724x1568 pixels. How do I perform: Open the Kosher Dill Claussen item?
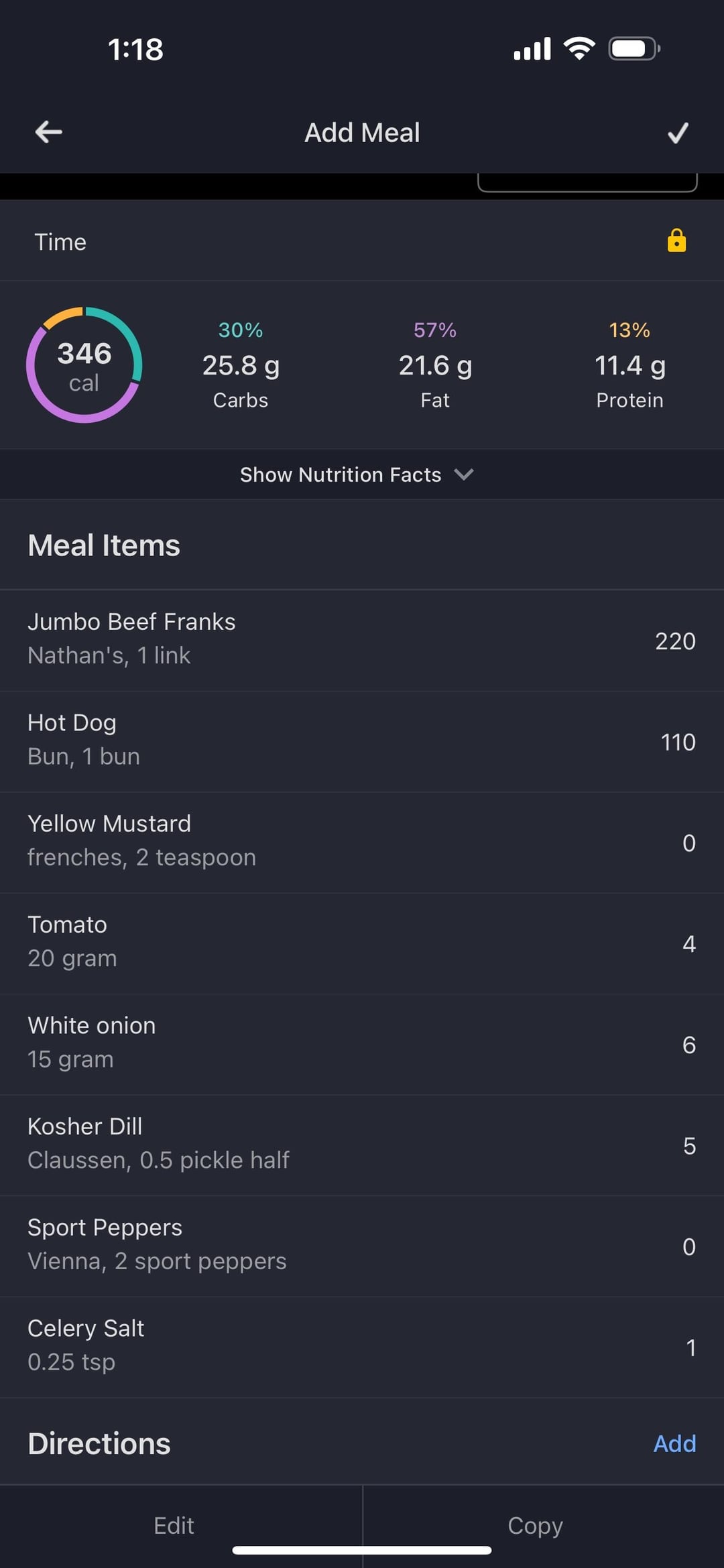(362, 1145)
